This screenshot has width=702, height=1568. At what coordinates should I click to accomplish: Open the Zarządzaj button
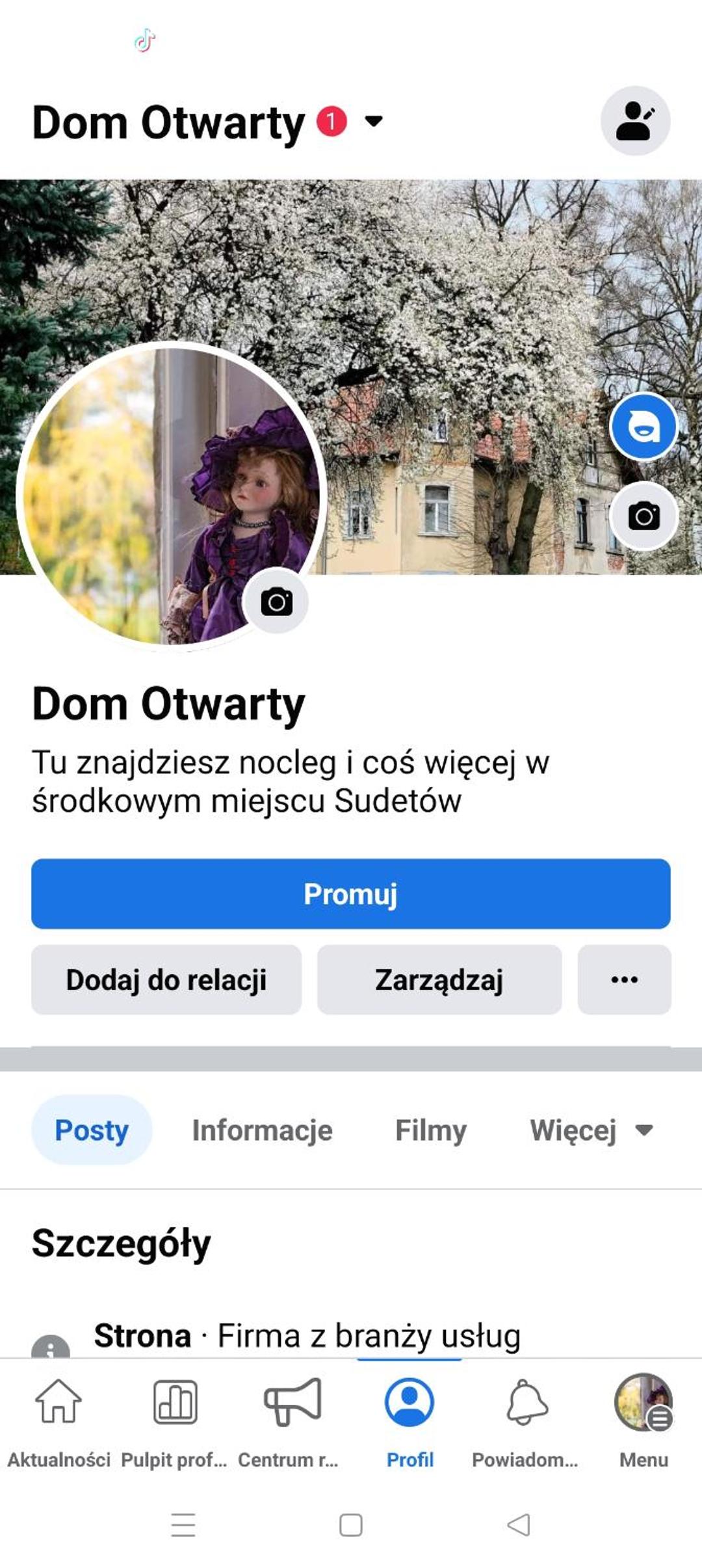439,979
